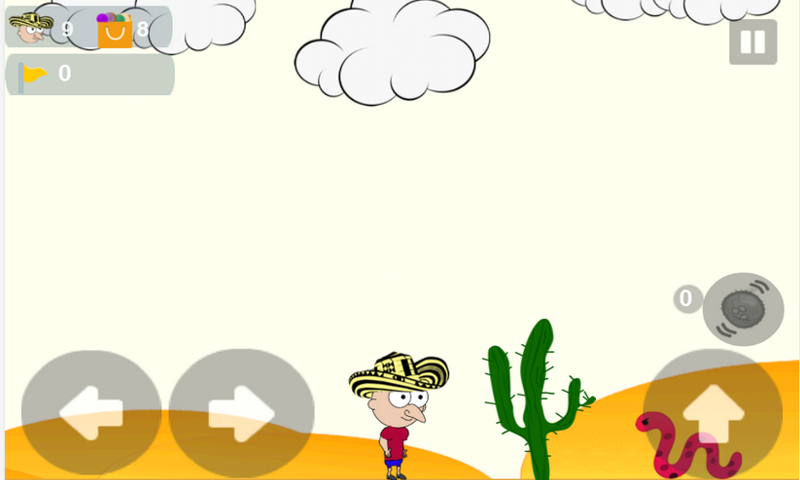Pause the game
Image resolution: width=800 pixels, height=480 pixels.
pyautogui.click(x=753, y=42)
